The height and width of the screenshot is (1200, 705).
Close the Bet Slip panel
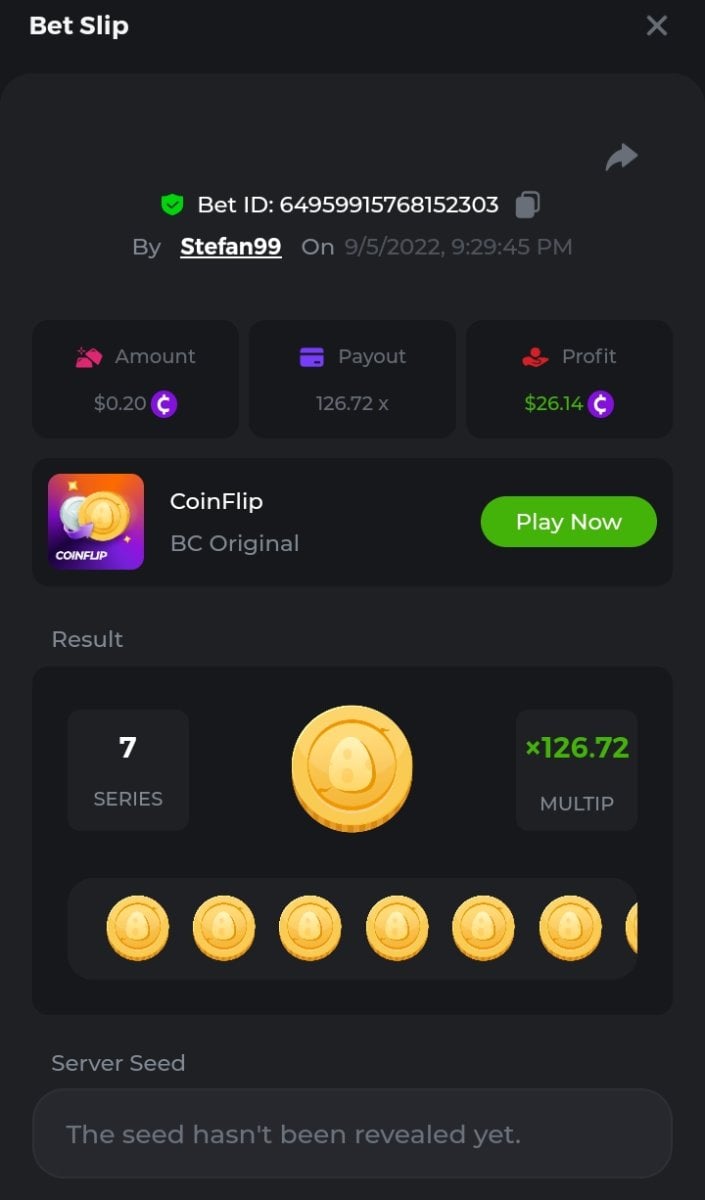pyautogui.click(x=656, y=26)
